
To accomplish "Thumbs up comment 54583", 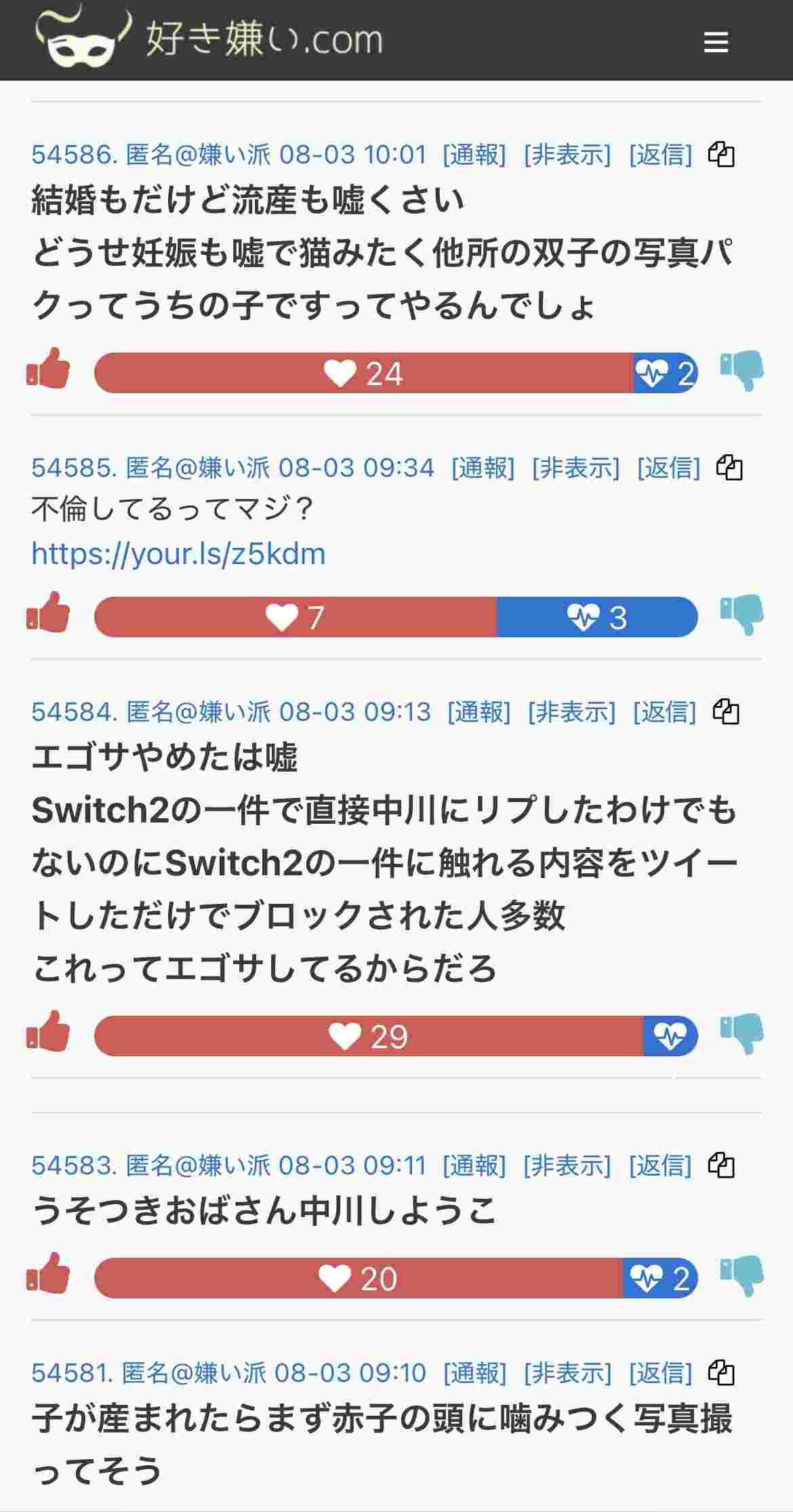I will pyautogui.click(x=48, y=1273).
